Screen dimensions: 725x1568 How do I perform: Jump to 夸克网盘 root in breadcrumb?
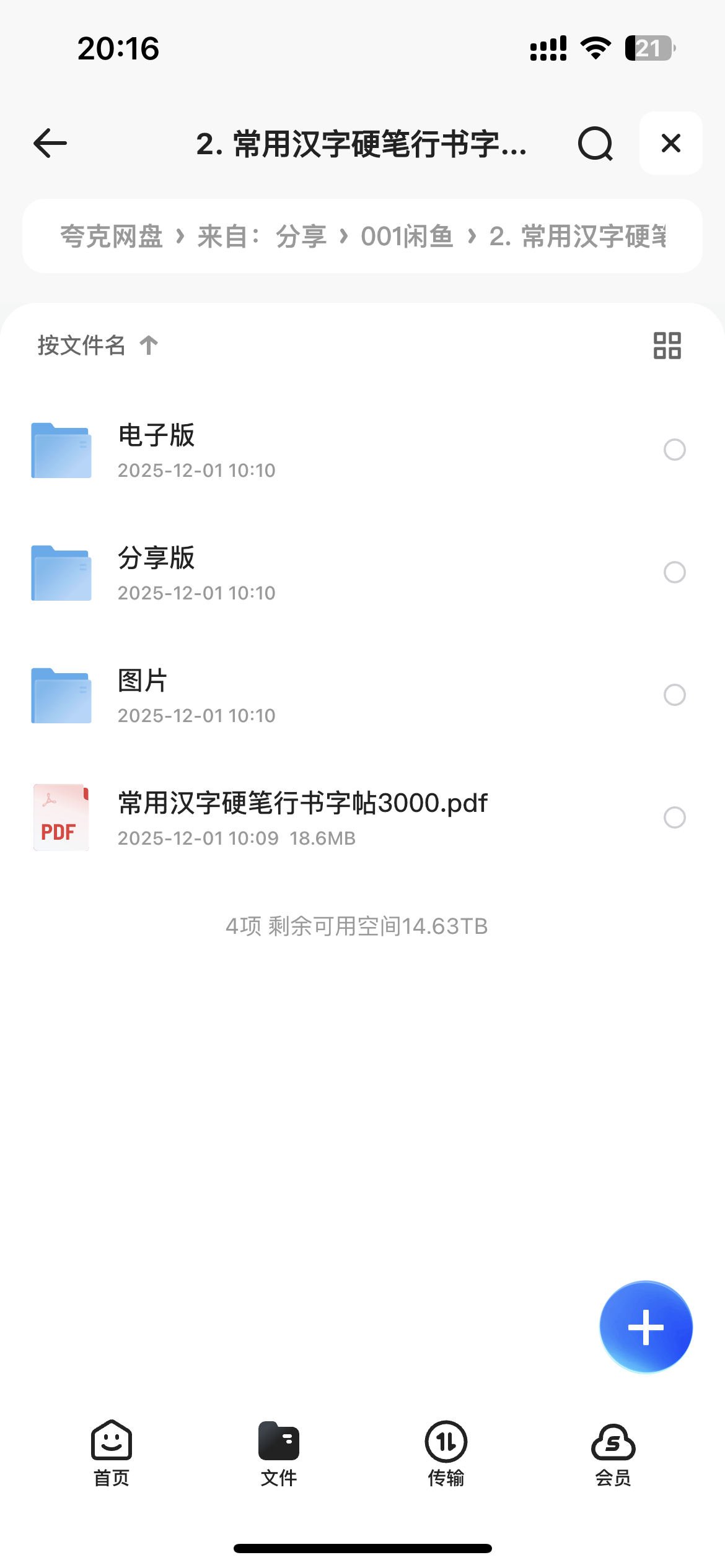pyautogui.click(x=112, y=236)
